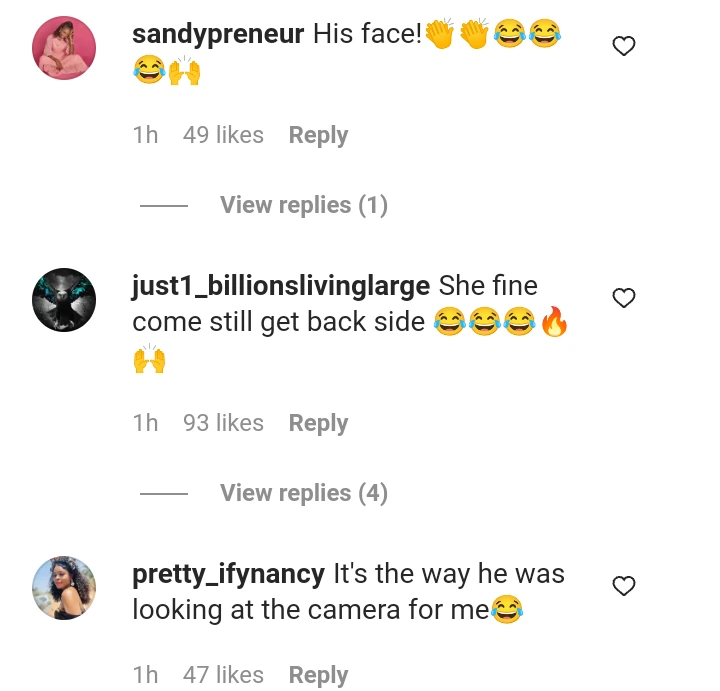This screenshot has width=720, height=691.
Task: Visit the sandypreneur username link
Action: (218, 34)
